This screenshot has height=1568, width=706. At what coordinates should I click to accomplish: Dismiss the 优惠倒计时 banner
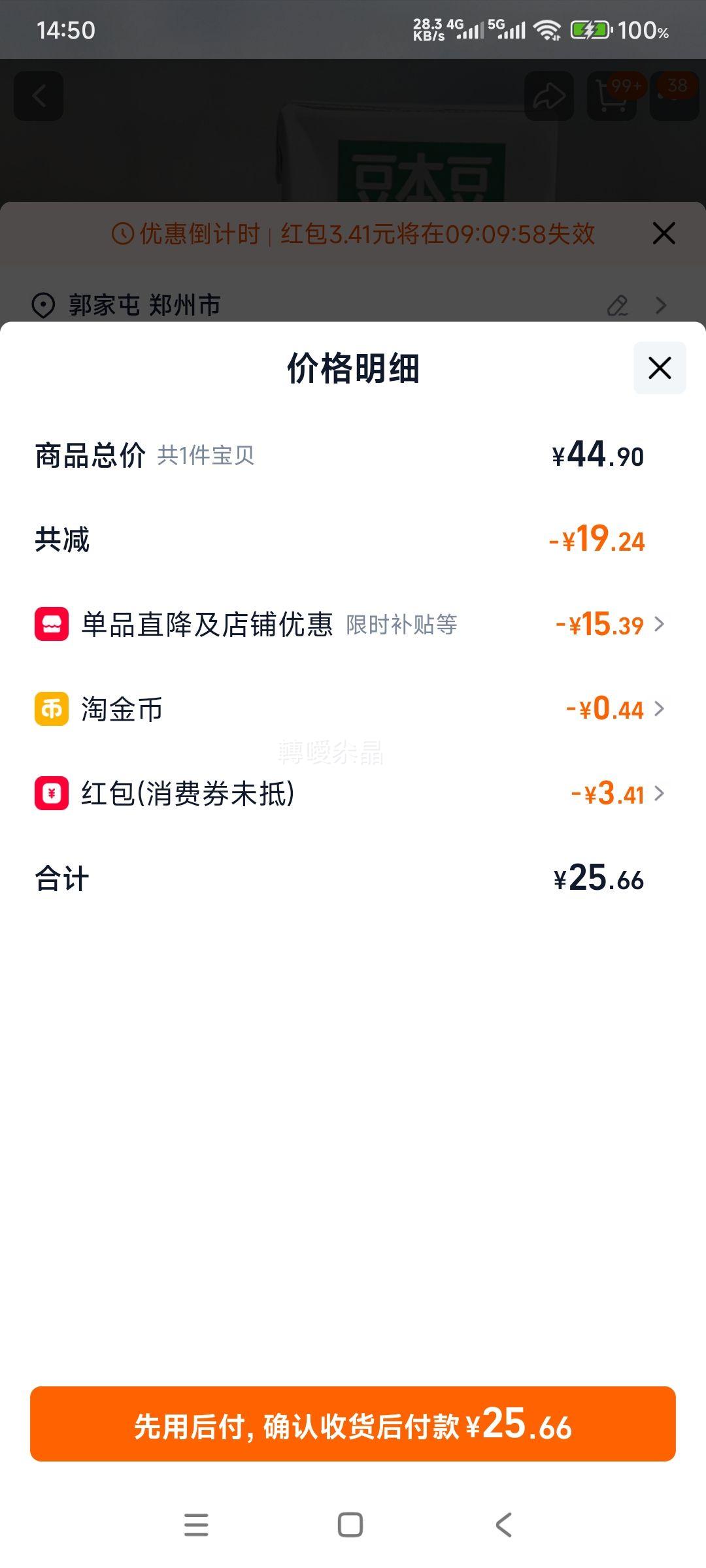coord(664,233)
